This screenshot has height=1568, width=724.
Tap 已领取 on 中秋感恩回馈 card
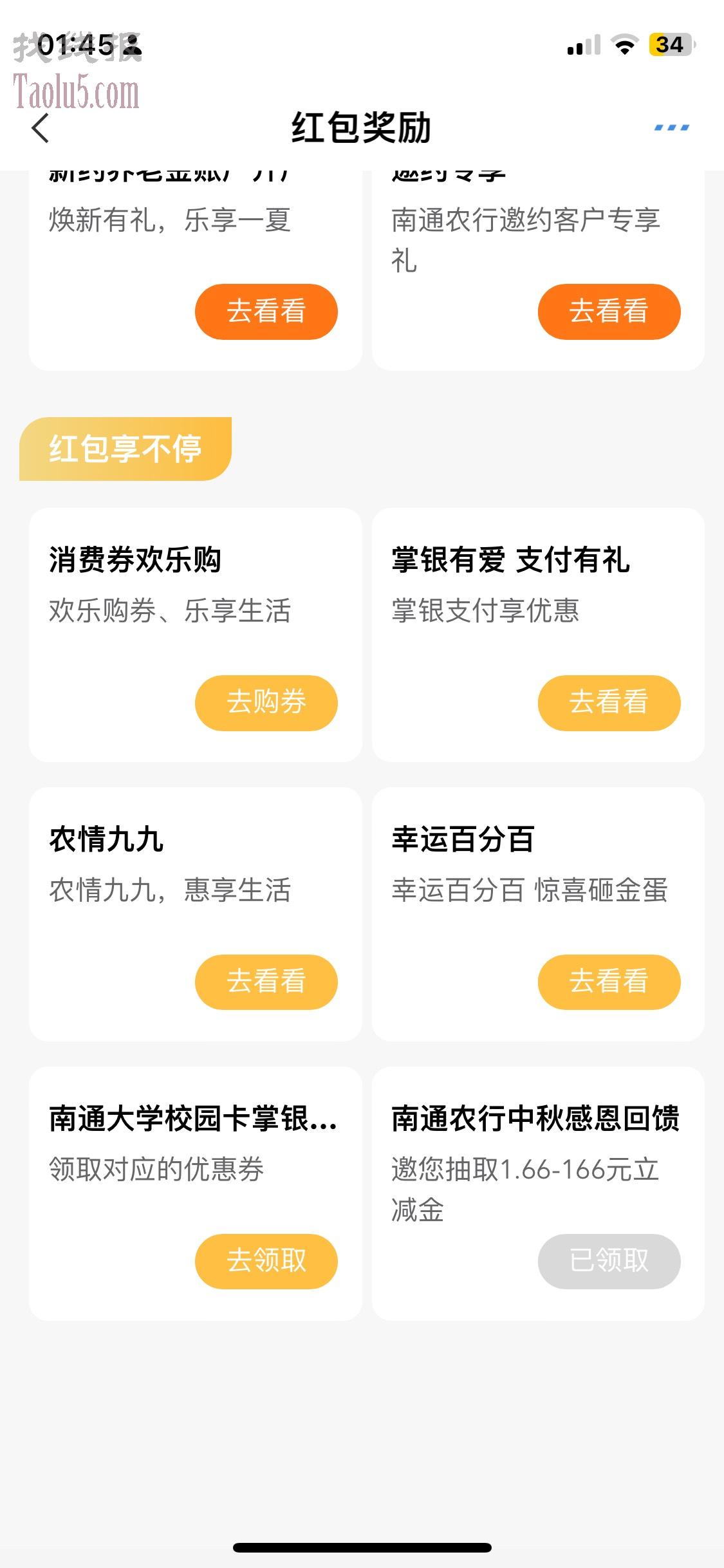coord(609,1261)
